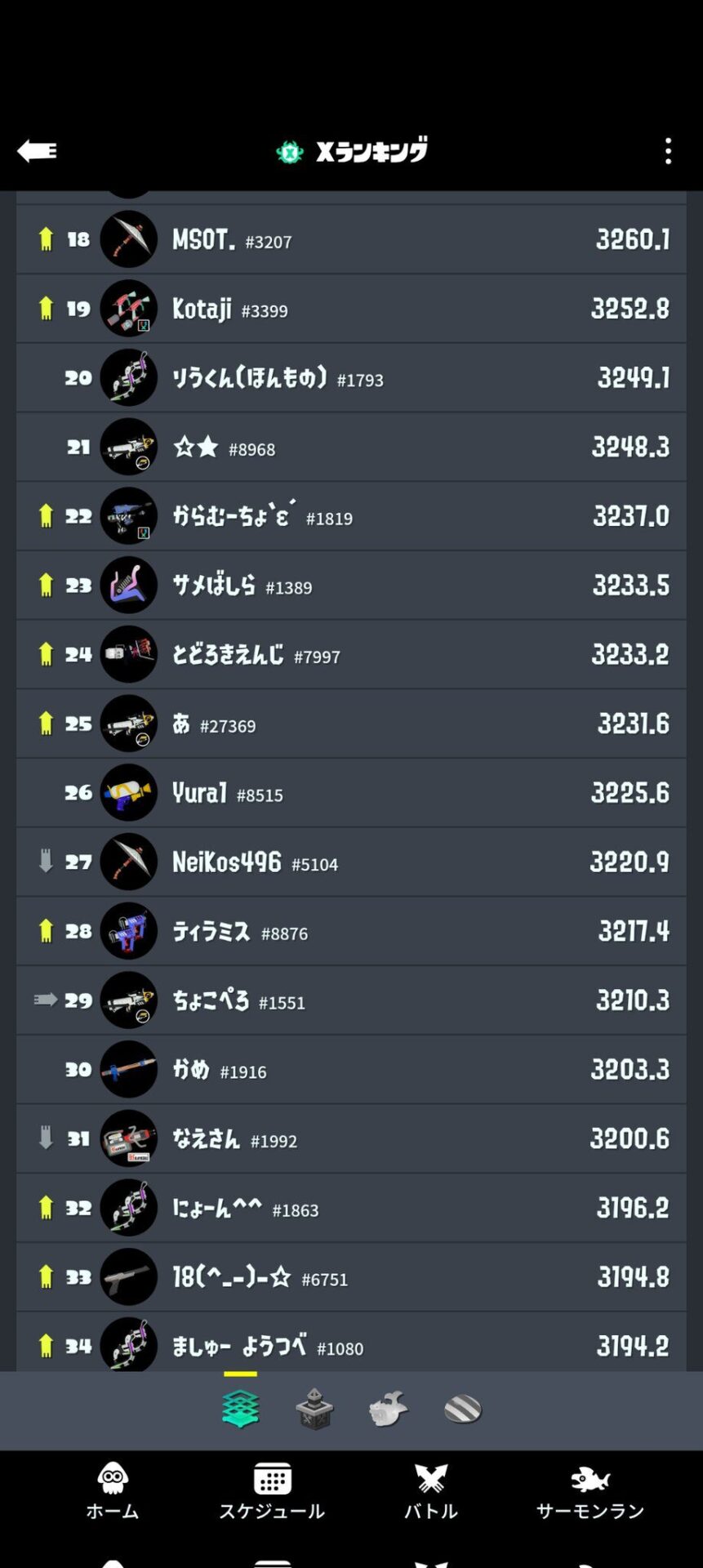
Task: Switch to the バトル tab
Action: pos(431,1491)
